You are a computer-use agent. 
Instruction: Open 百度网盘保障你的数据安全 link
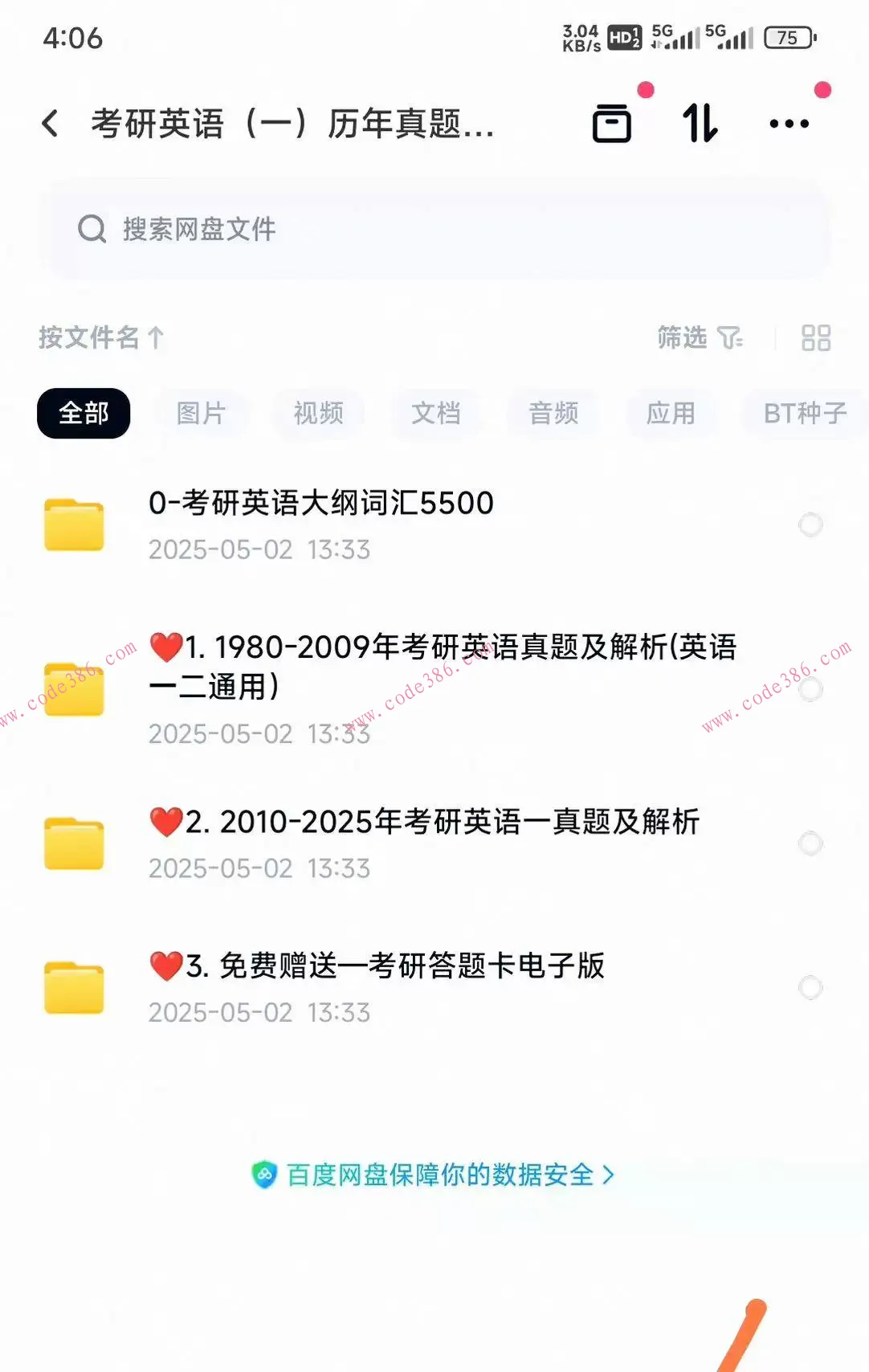coord(442,1175)
